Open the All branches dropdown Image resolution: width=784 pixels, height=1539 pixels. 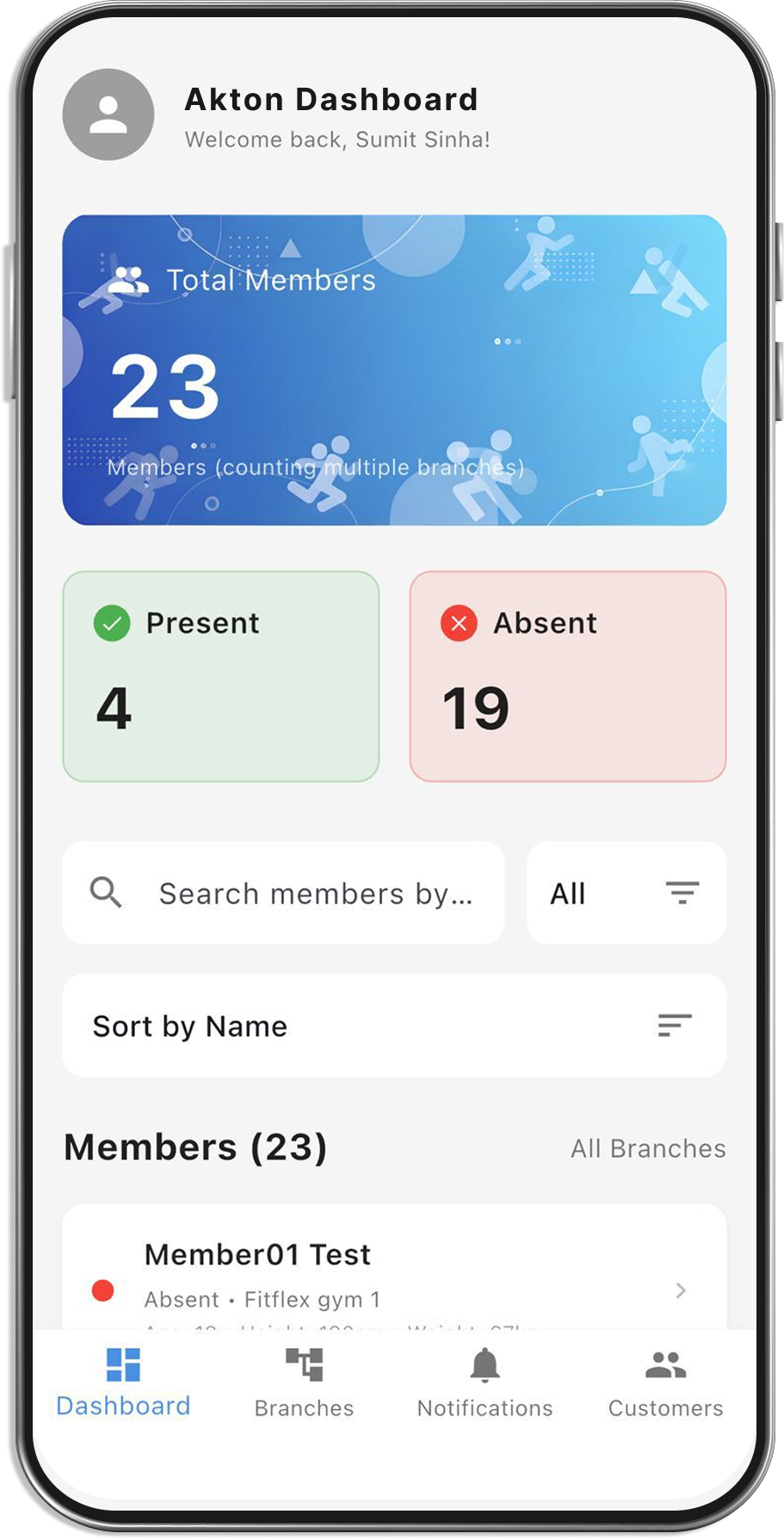pyautogui.click(x=626, y=893)
